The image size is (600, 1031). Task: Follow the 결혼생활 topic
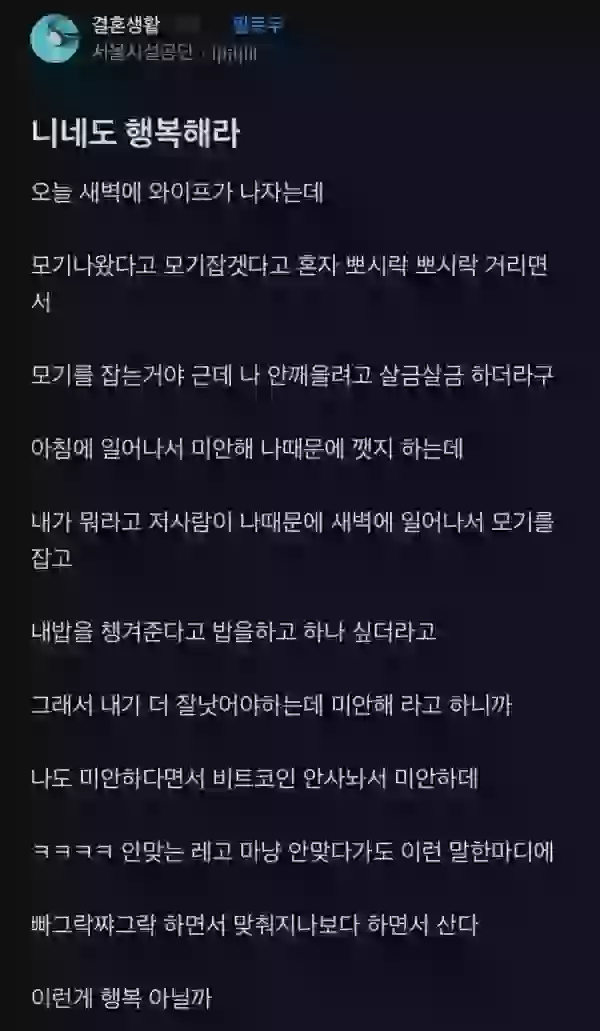[x=258, y=25]
